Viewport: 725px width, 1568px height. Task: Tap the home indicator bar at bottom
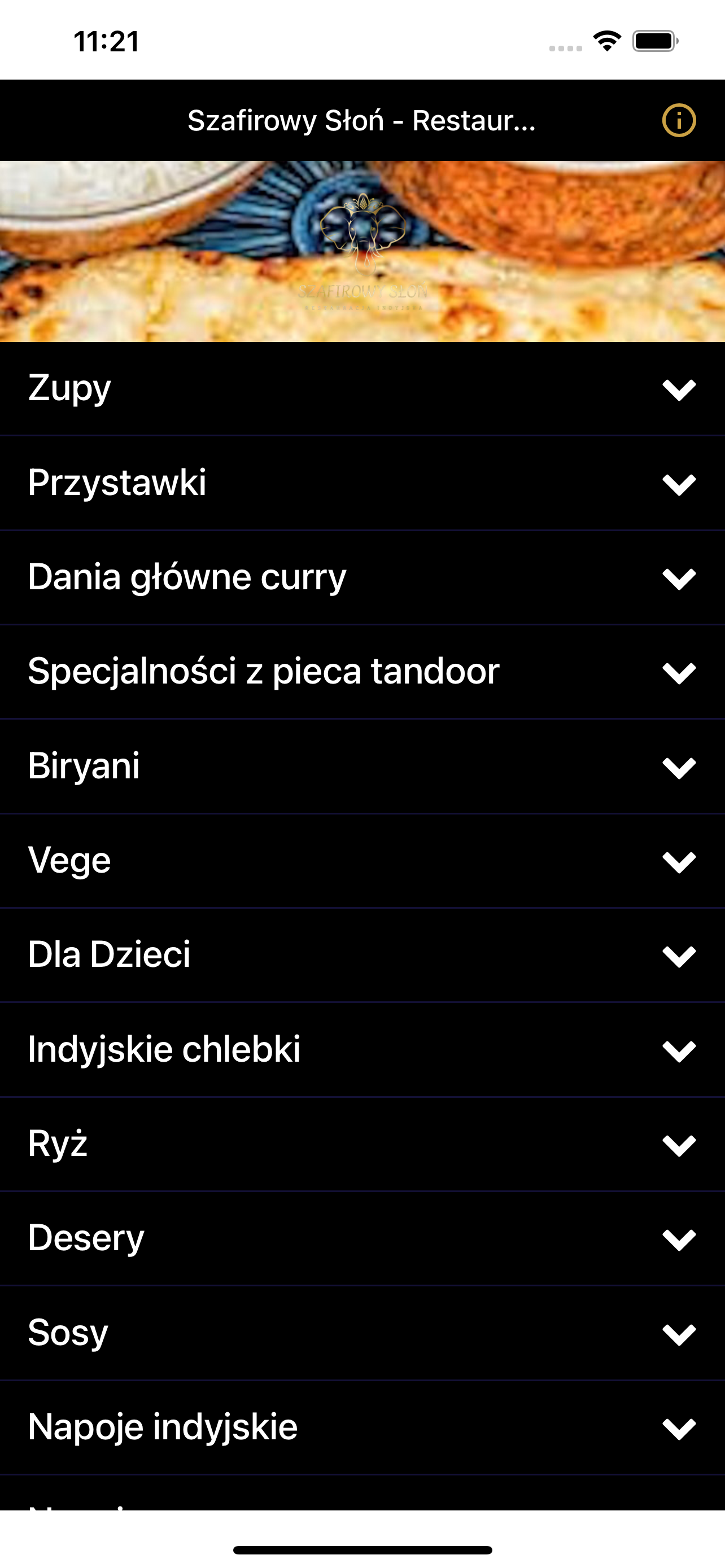pyautogui.click(x=362, y=1550)
